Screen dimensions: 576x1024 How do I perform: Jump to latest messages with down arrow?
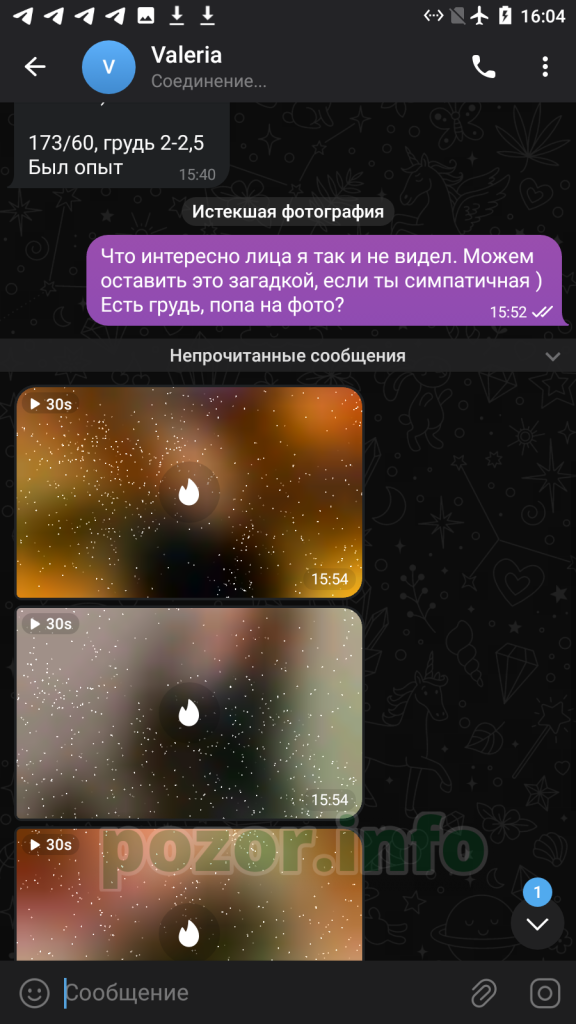[x=537, y=923]
